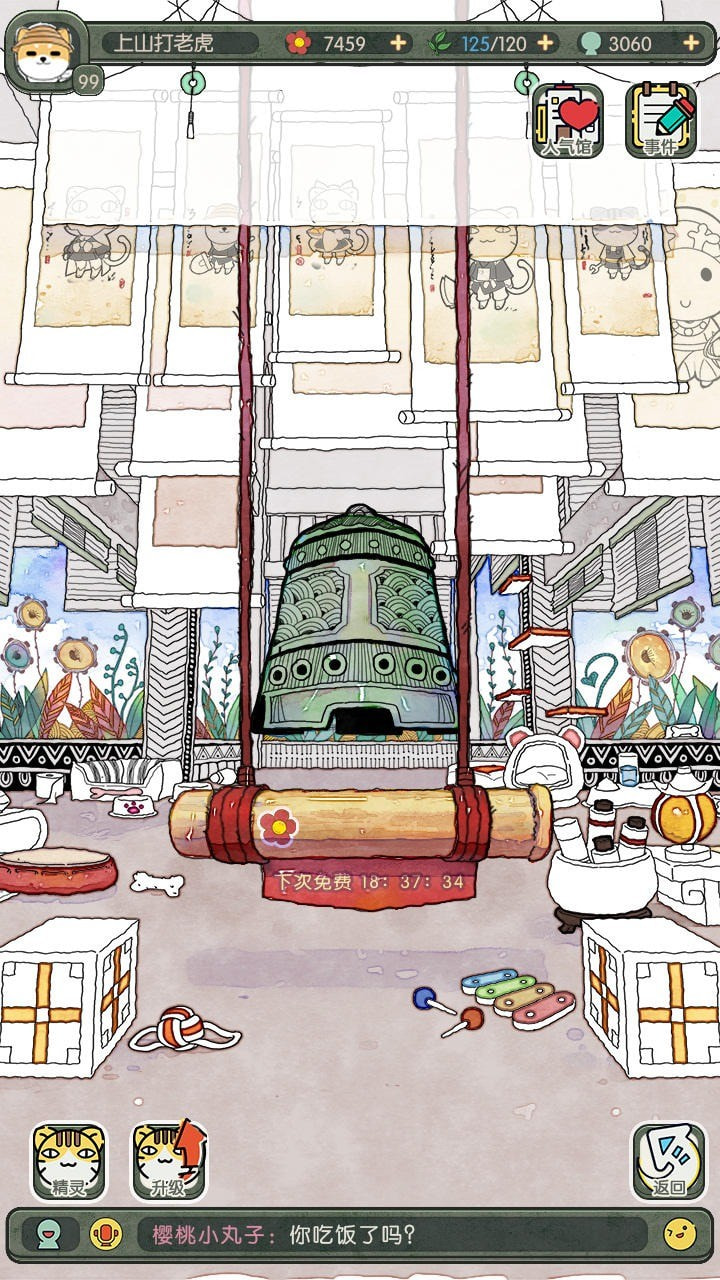Image resolution: width=720 pixels, height=1280 pixels.
Task: Tap the voice microphone icon in chat
Action: [x=105, y=1233]
